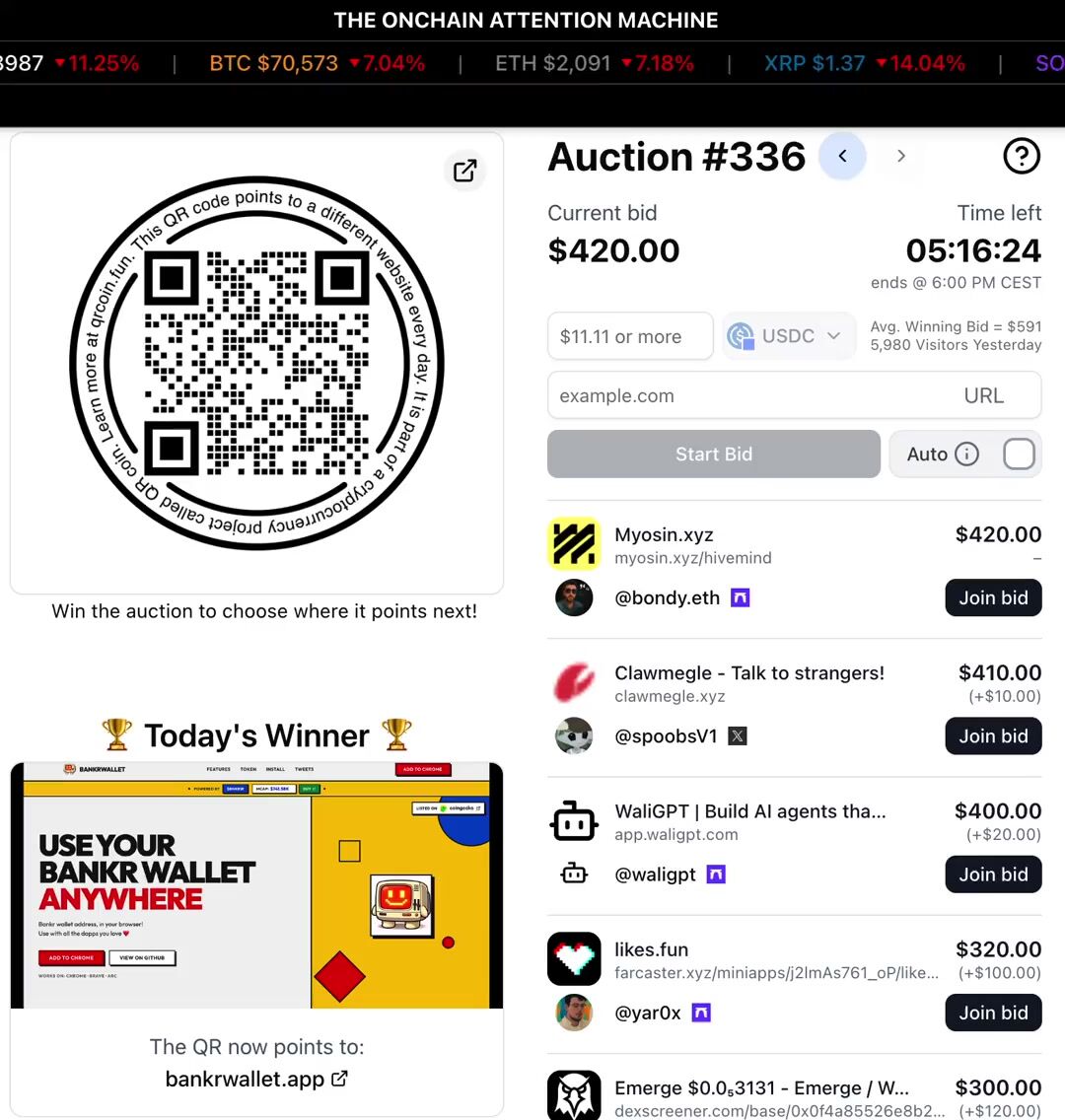The image size is (1065, 1120).
Task: Open the USDC currency dropdown
Action: pyautogui.click(x=788, y=336)
